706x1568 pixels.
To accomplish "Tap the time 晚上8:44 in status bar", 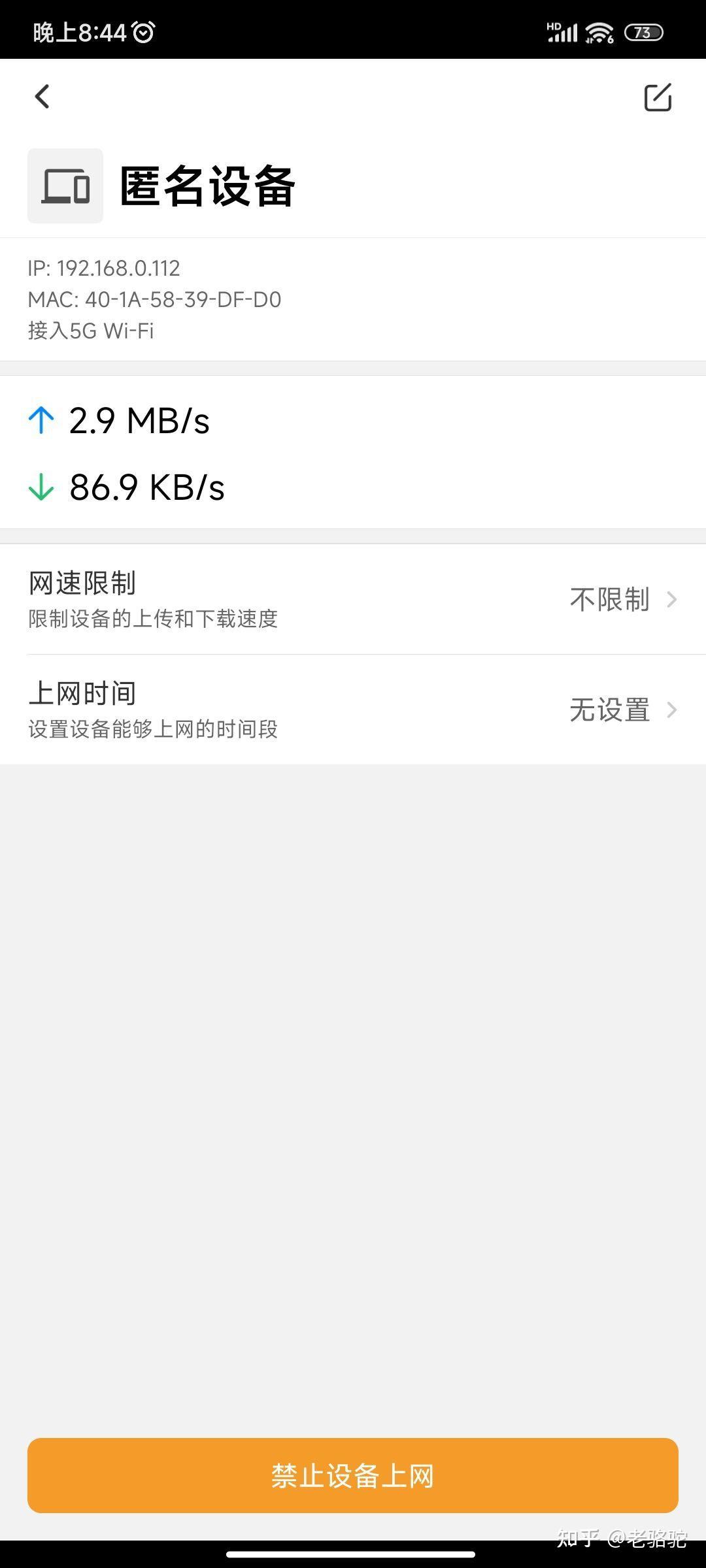I will pos(78,31).
